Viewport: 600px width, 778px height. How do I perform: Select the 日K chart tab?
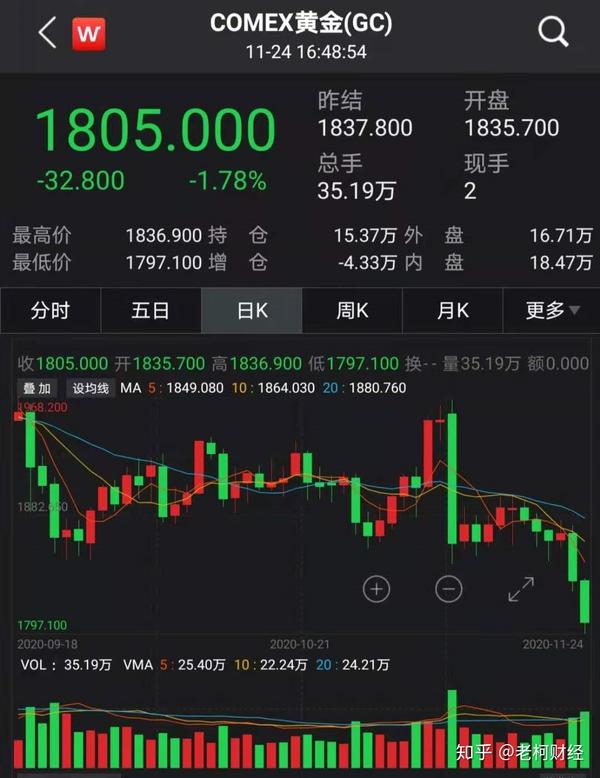[252, 311]
